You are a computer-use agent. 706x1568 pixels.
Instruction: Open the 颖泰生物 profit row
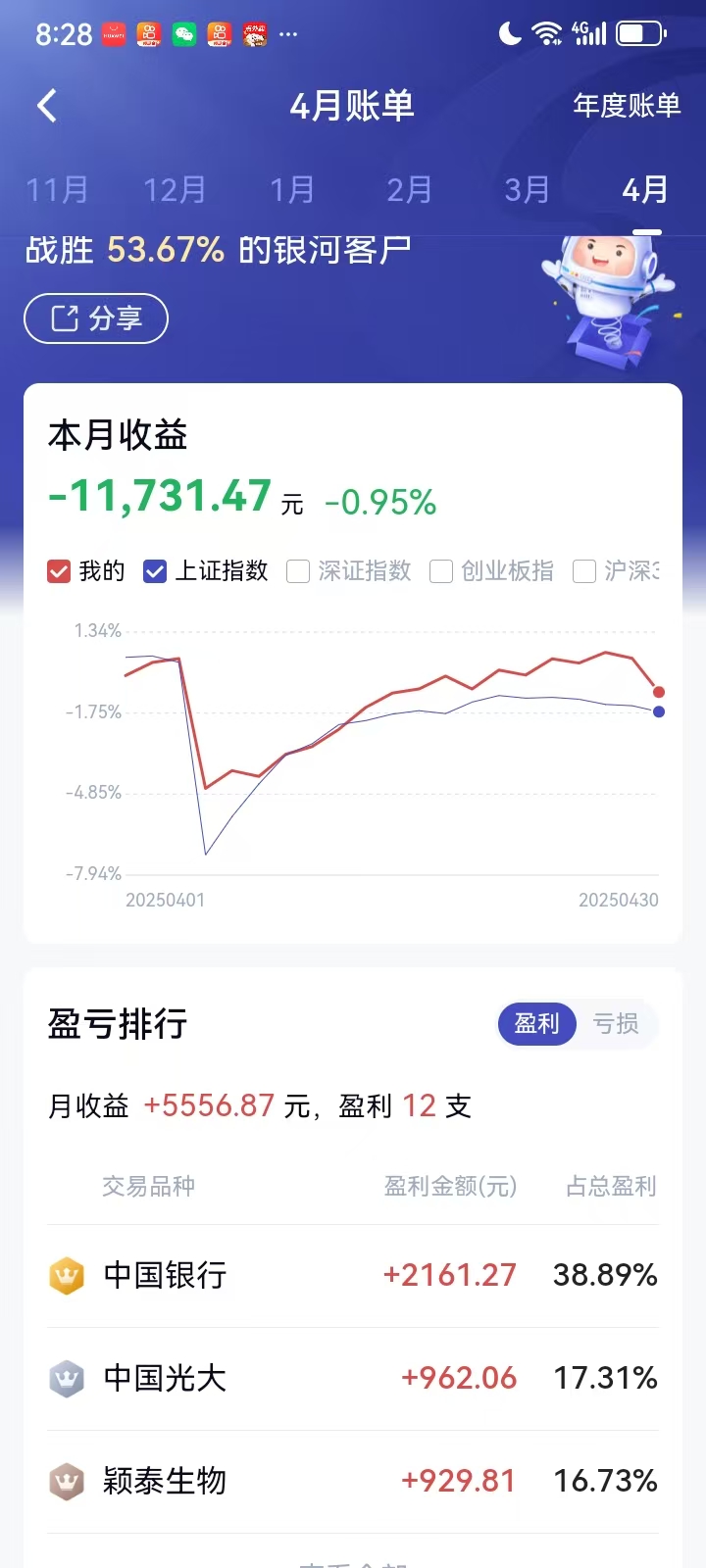353,1481
